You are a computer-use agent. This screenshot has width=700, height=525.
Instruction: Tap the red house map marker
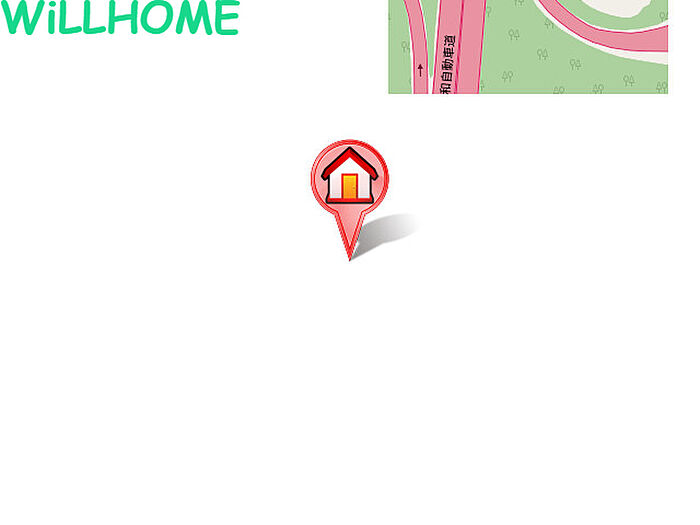pos(349,180)
